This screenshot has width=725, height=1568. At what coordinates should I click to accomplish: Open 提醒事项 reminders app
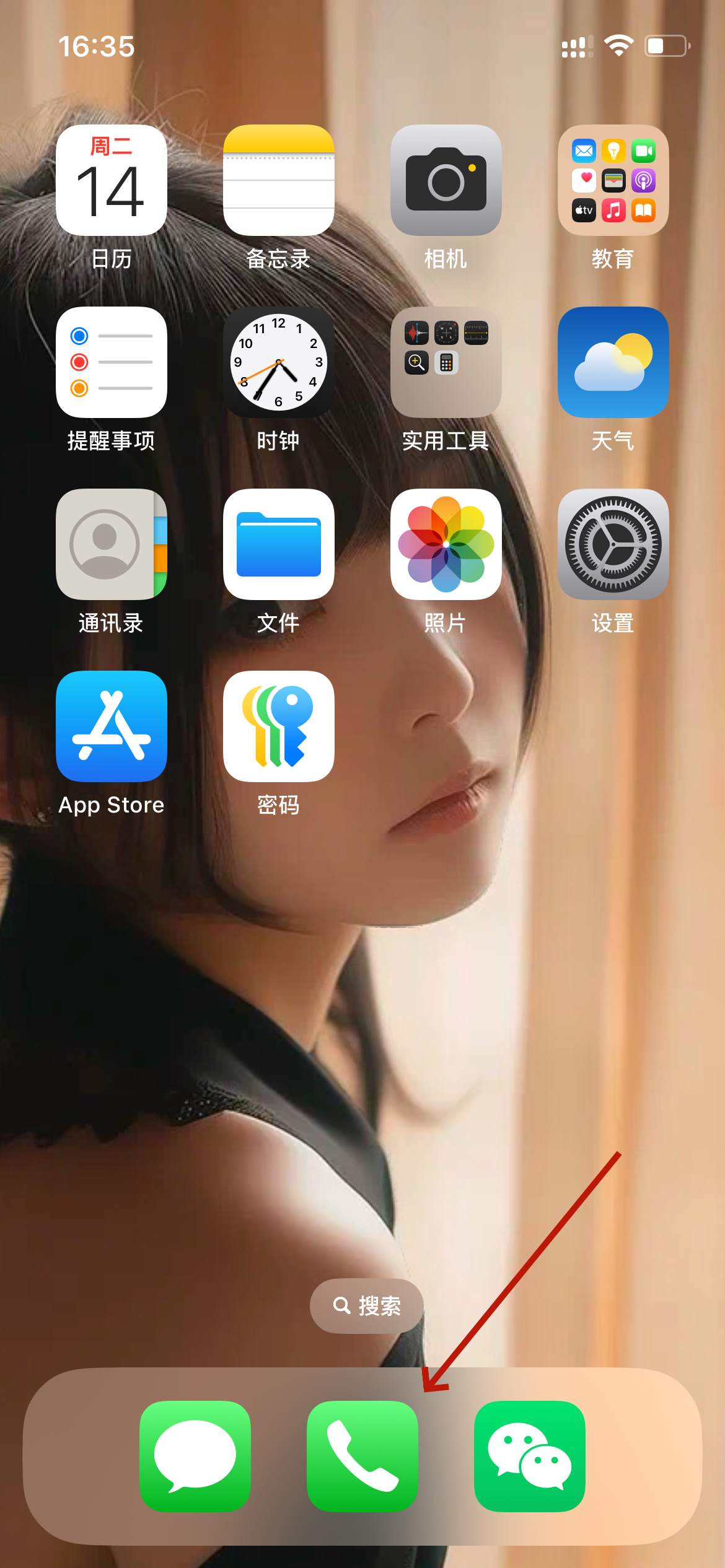point(112,362)
